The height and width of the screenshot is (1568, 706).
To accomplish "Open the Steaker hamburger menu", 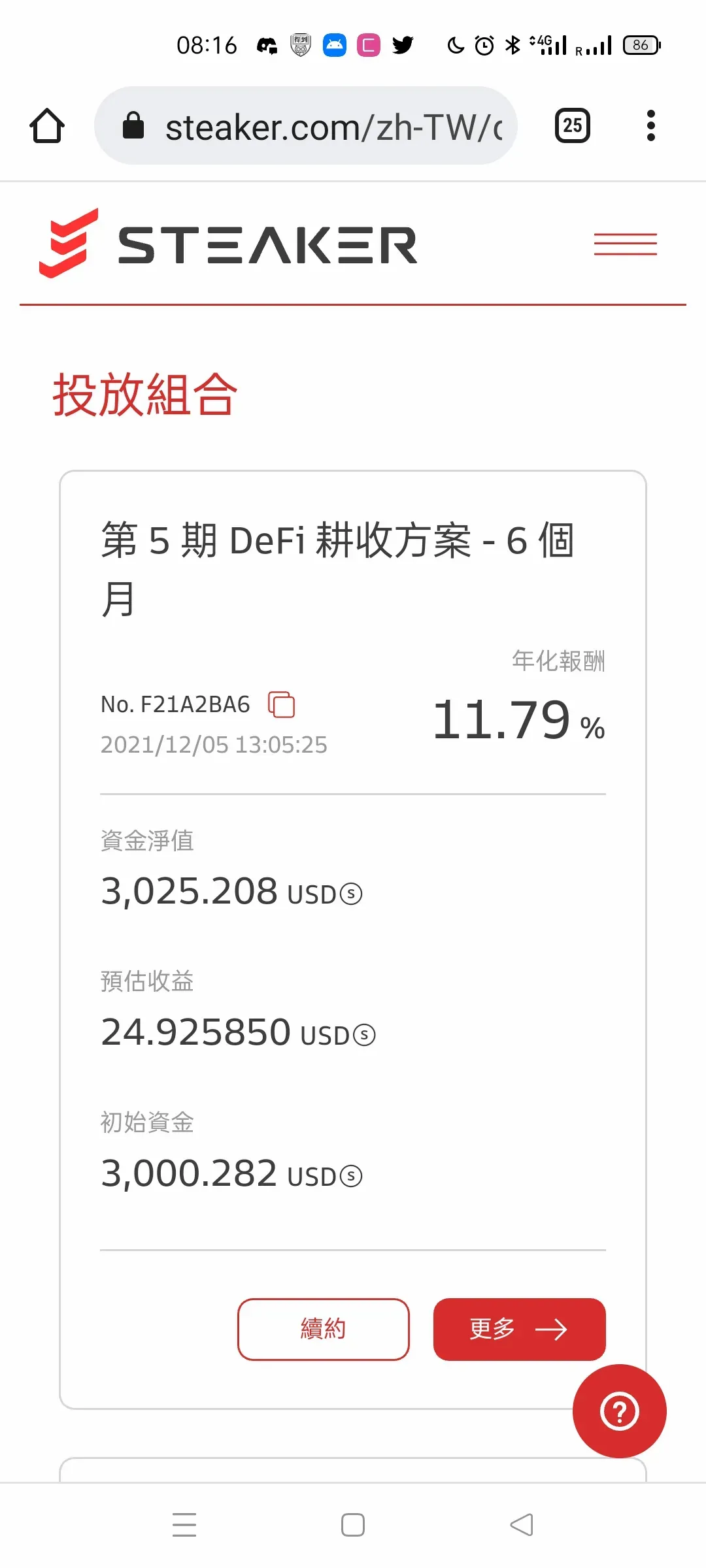I will [625, 244].
